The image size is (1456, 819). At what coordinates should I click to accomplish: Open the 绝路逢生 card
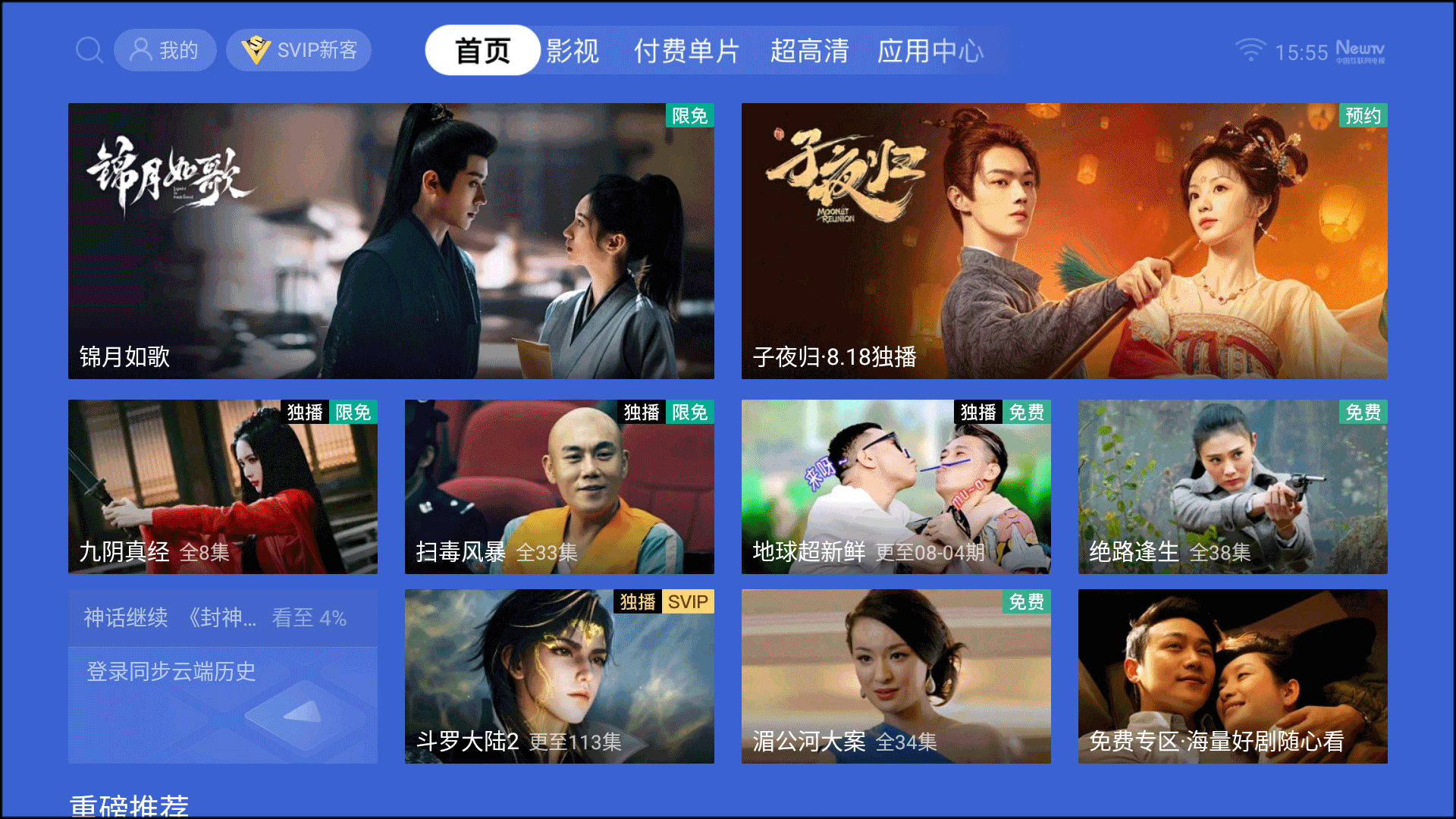coord(1232,487)
